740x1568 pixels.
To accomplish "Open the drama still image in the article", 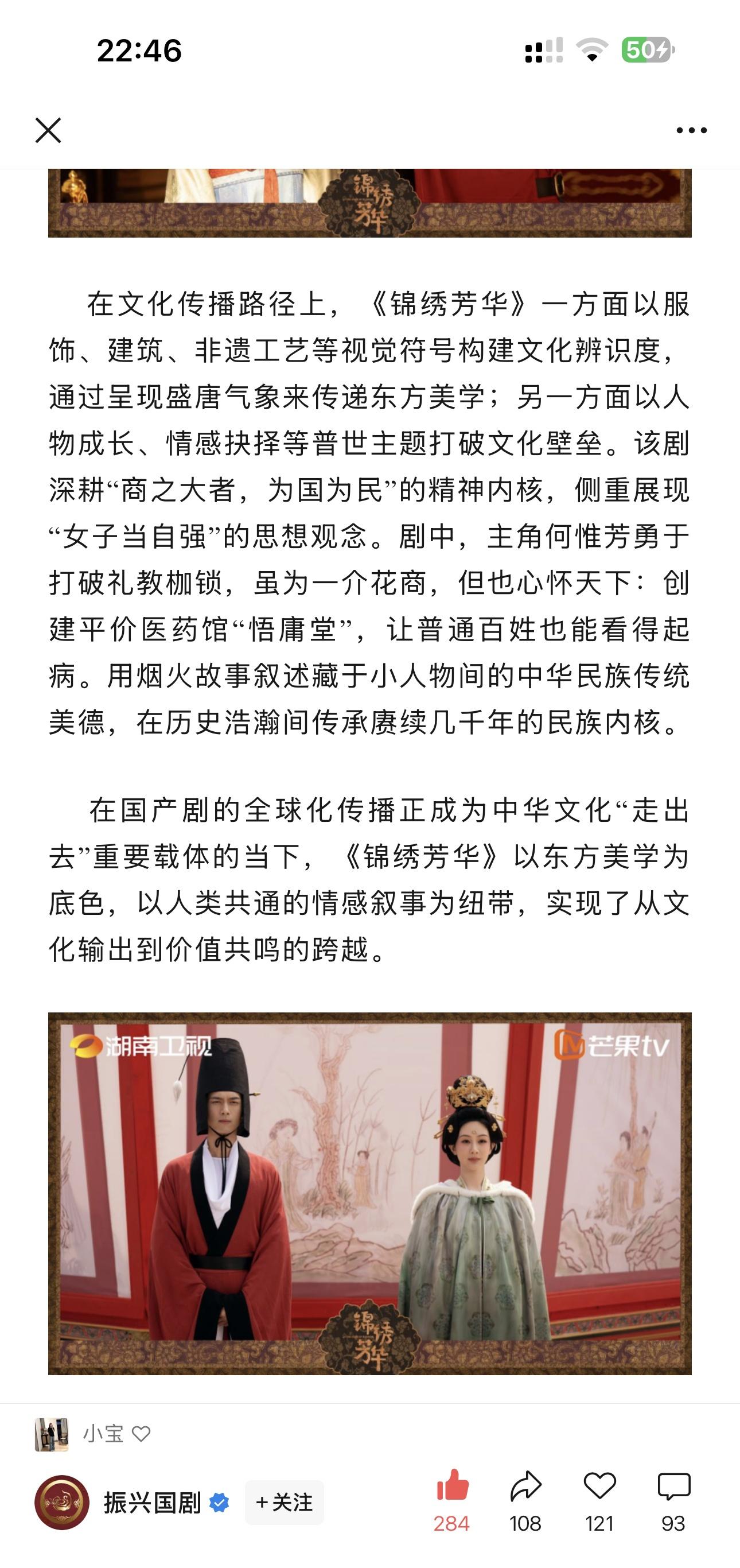I will point(370,1194).
